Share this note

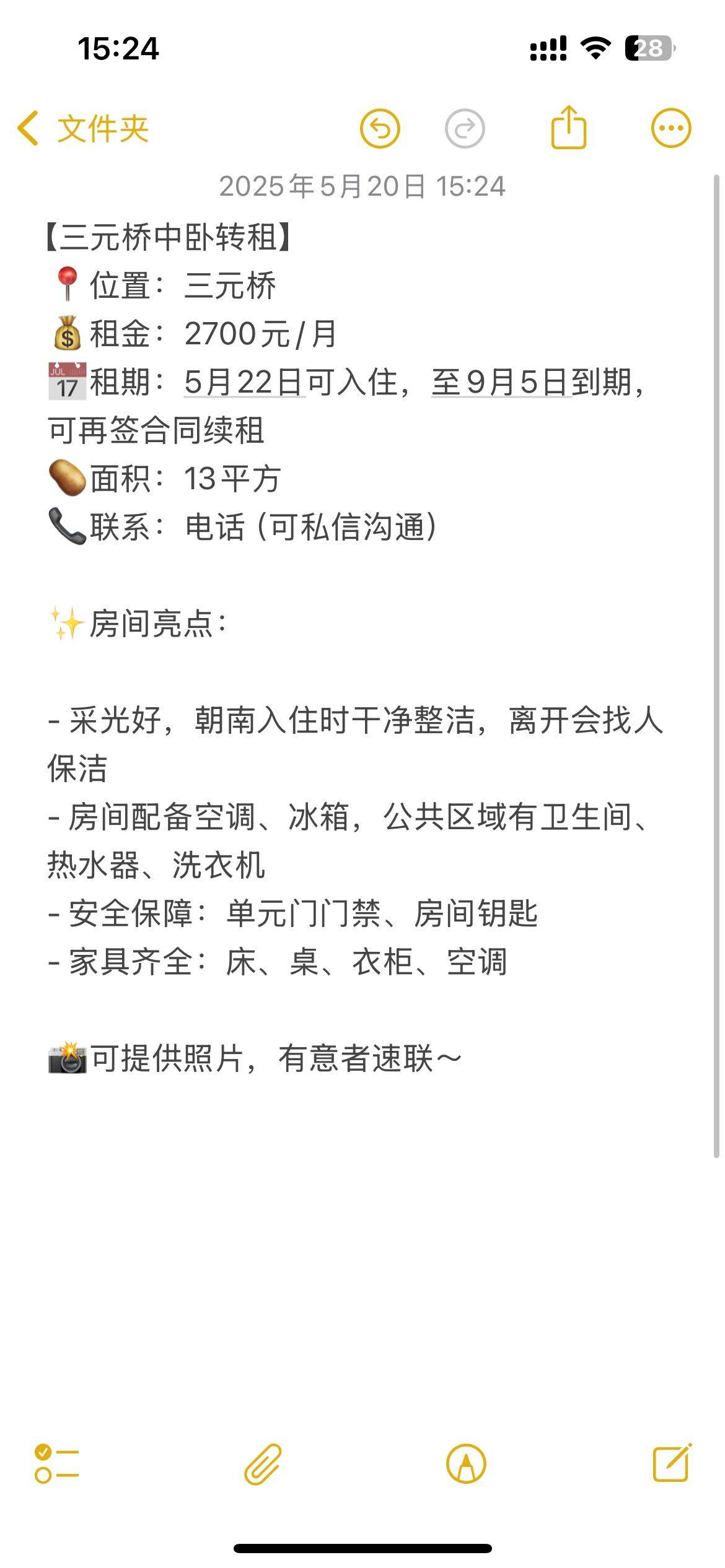(568, 127)
